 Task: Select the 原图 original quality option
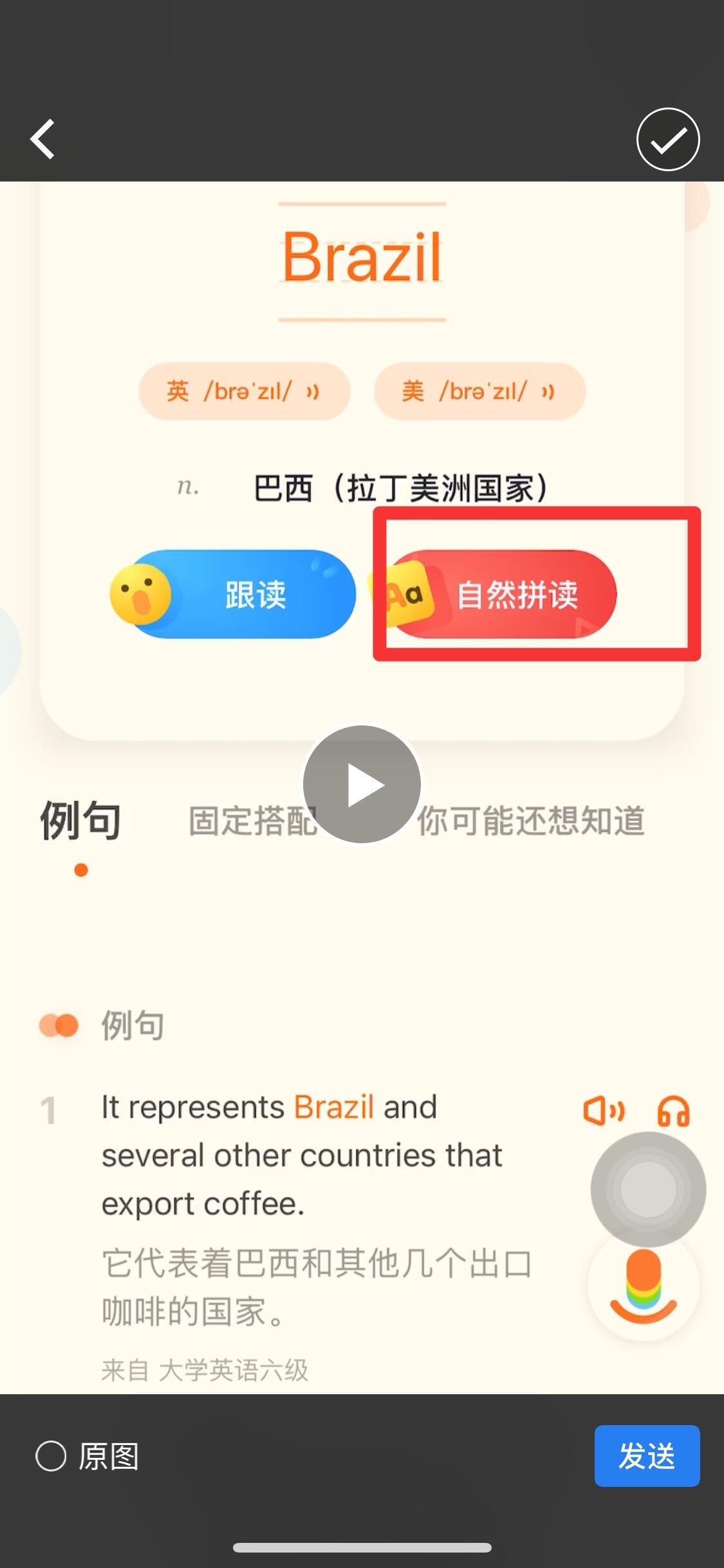51,1456
